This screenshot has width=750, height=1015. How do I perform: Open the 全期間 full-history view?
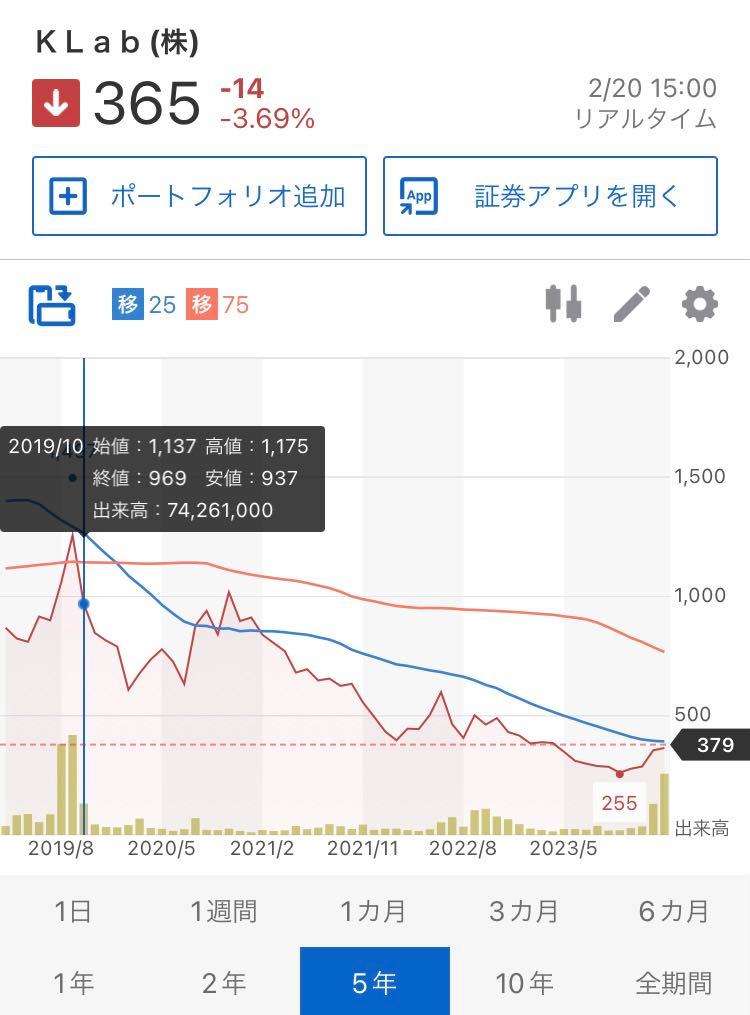click(x=674, y=981)
